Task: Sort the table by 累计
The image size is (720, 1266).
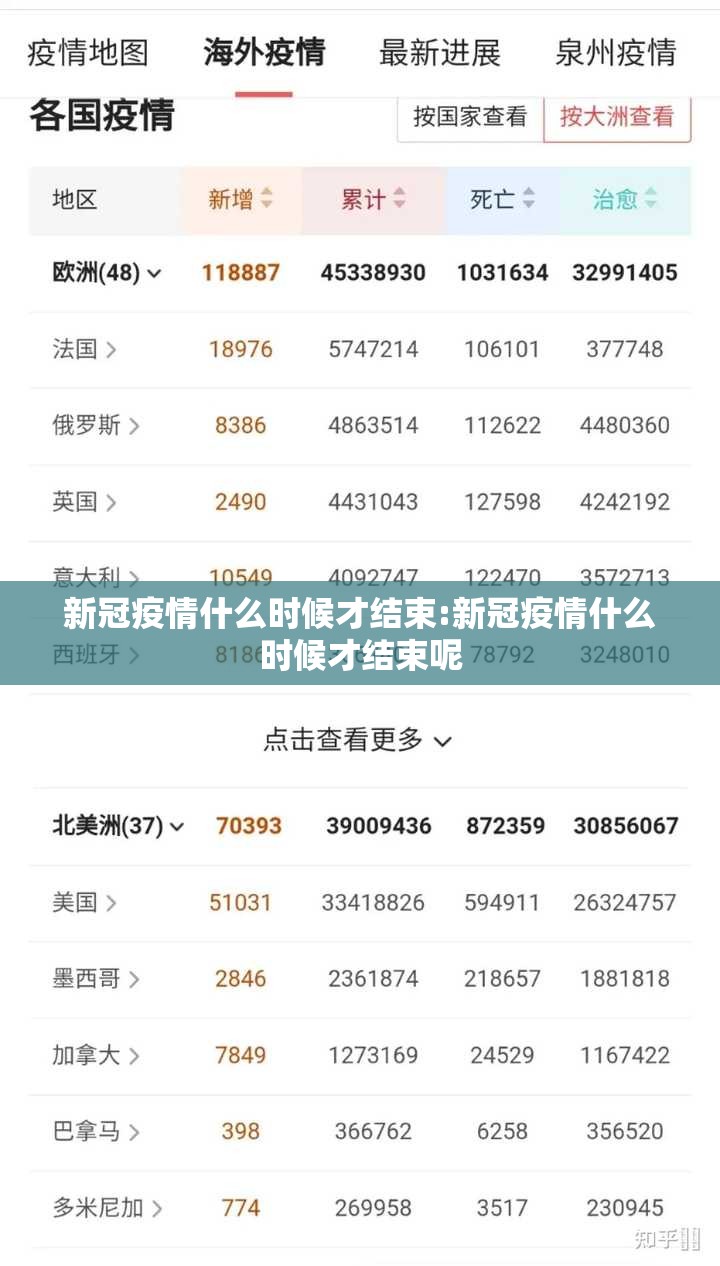Action: click(x=373, y=199)
